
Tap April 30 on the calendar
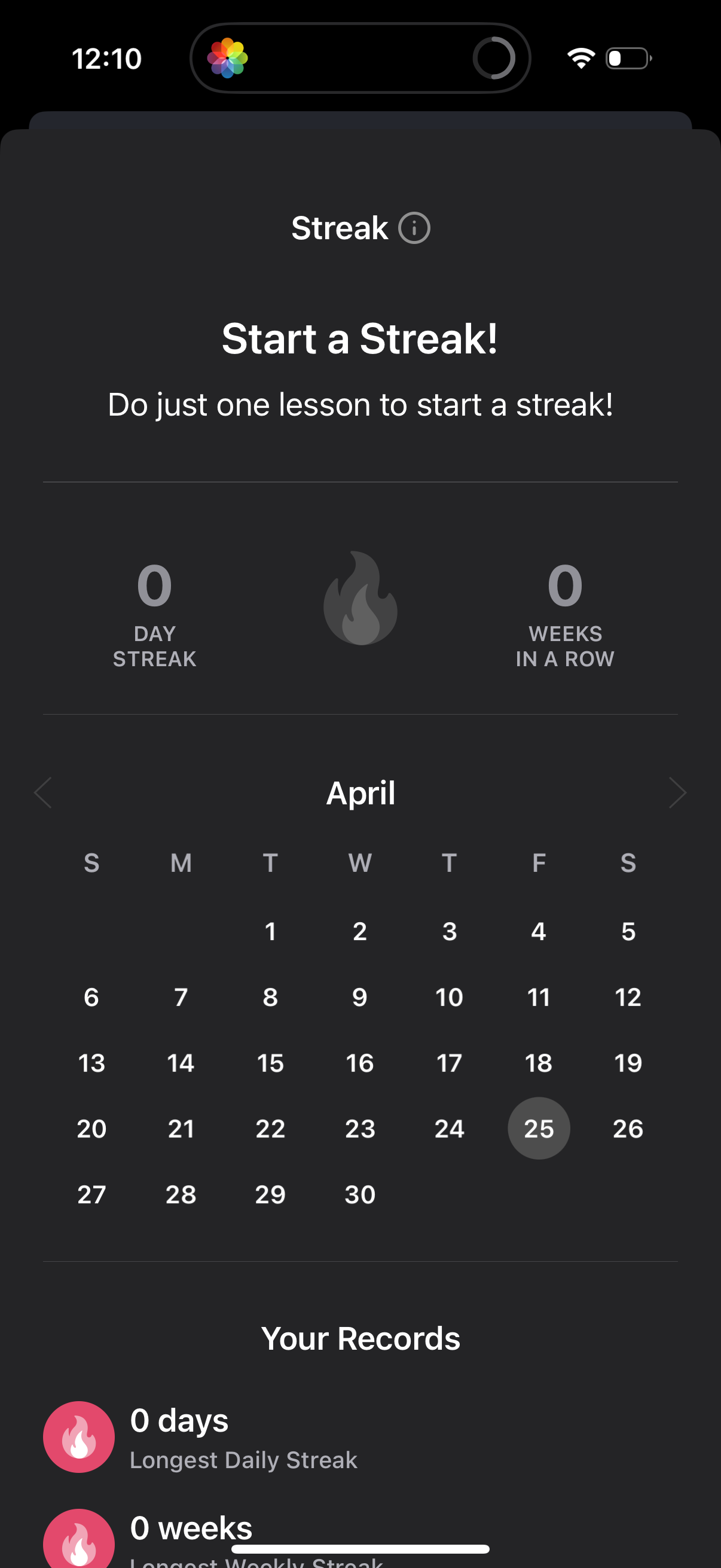359,1194
